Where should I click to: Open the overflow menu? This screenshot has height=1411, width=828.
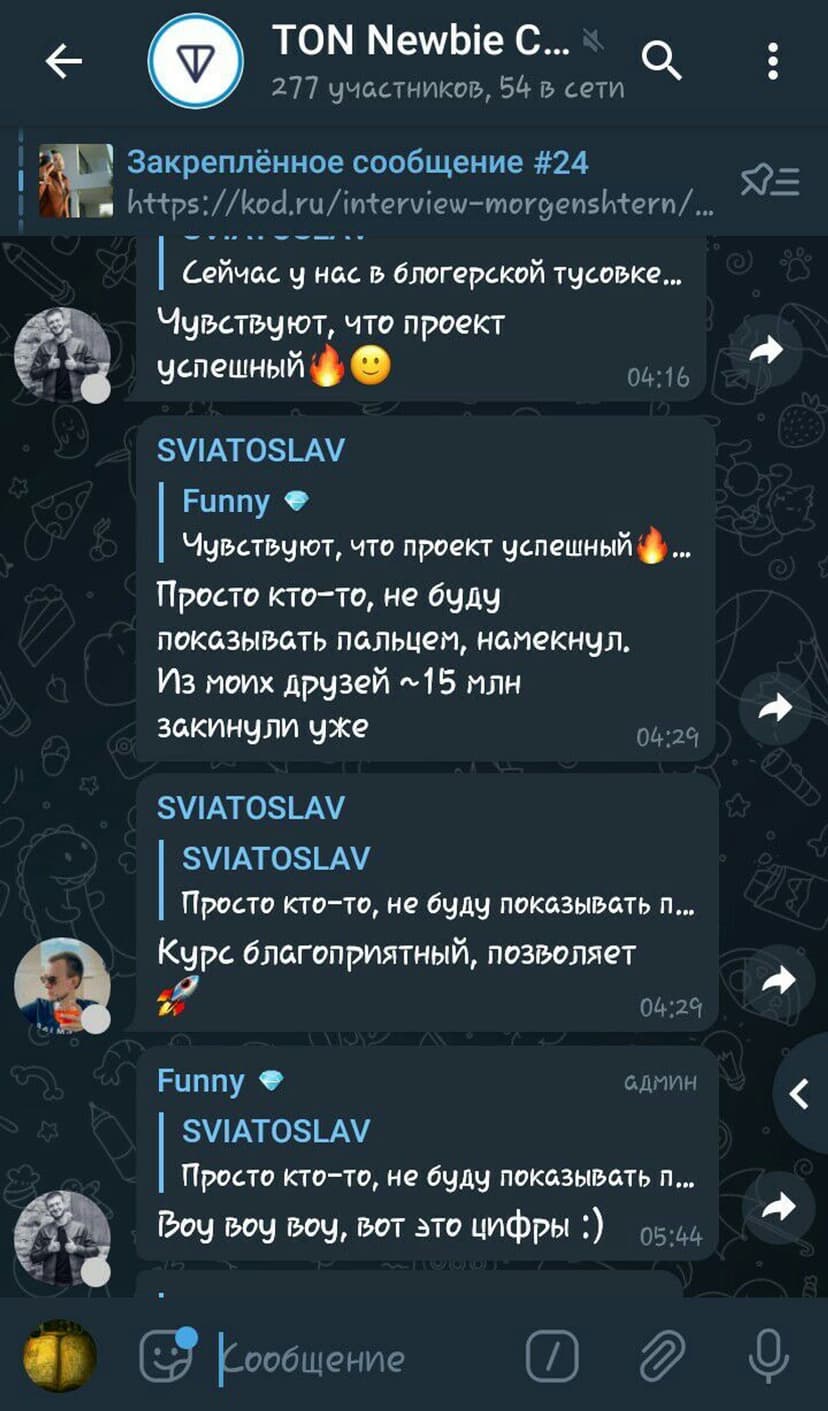(x=772, y=62)
